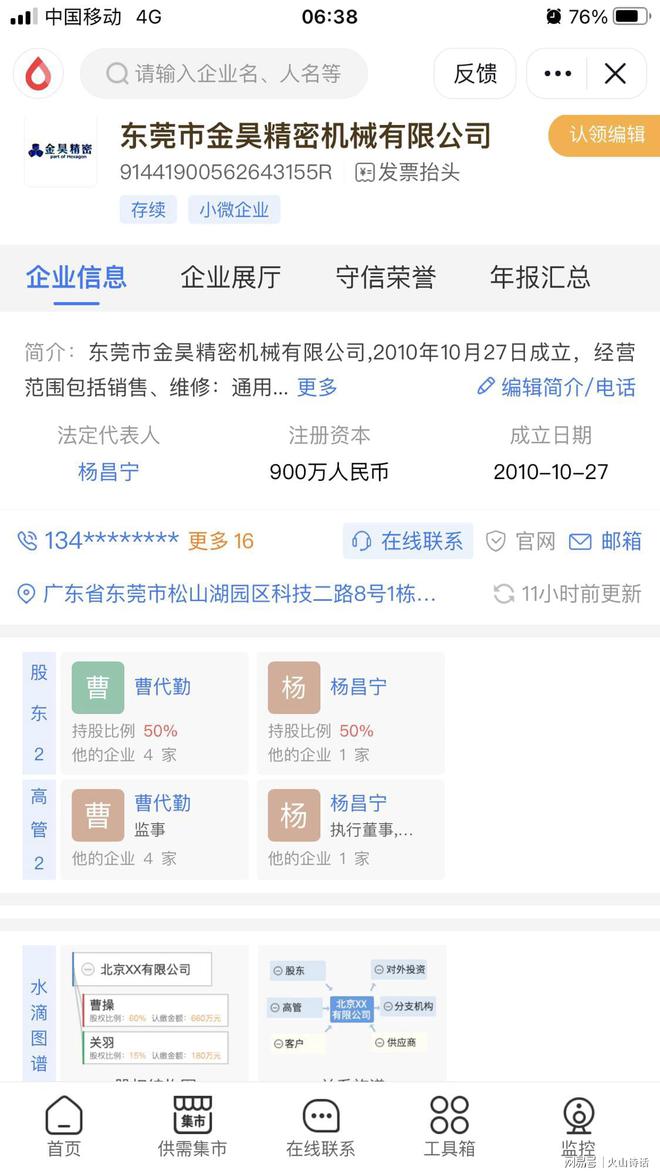Screen dimensions: 660x1174
Task: Open legal representative 杨昌宁 link
Action: click(x=108, y=472)
